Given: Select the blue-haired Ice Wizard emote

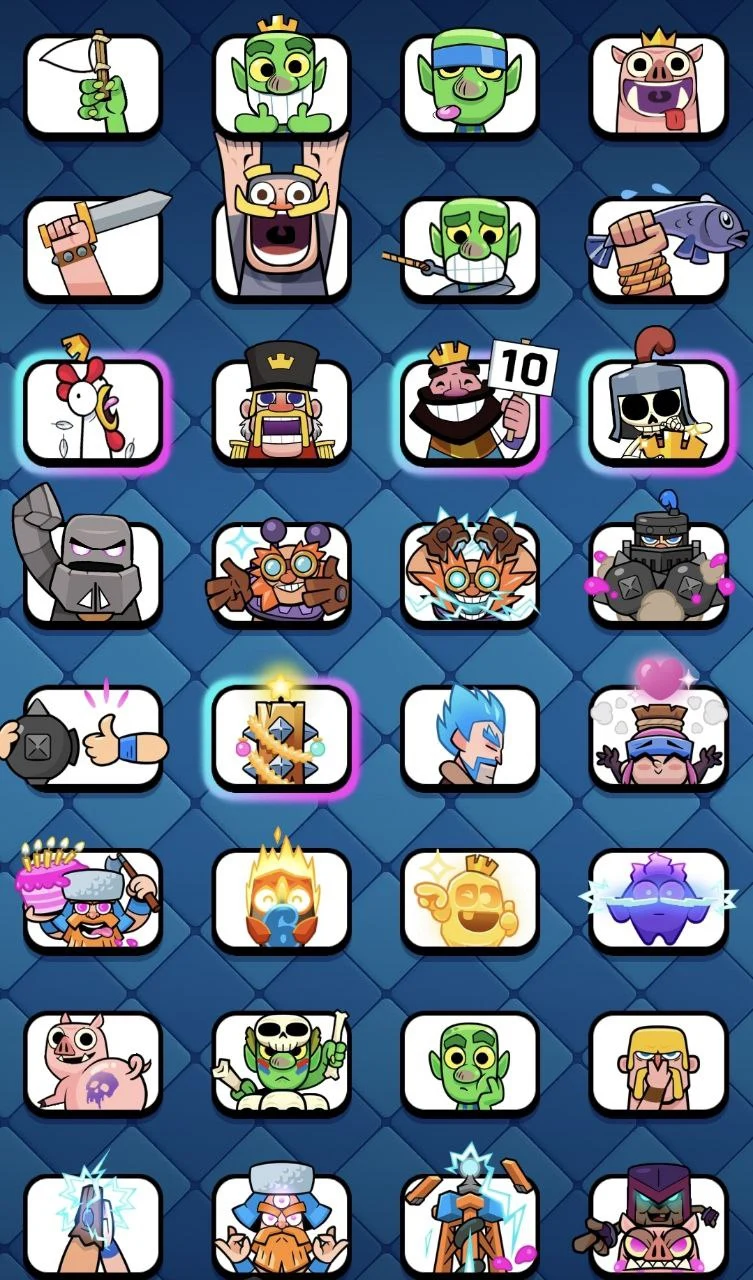Looking at the screenshot, I should pos(470,735).
